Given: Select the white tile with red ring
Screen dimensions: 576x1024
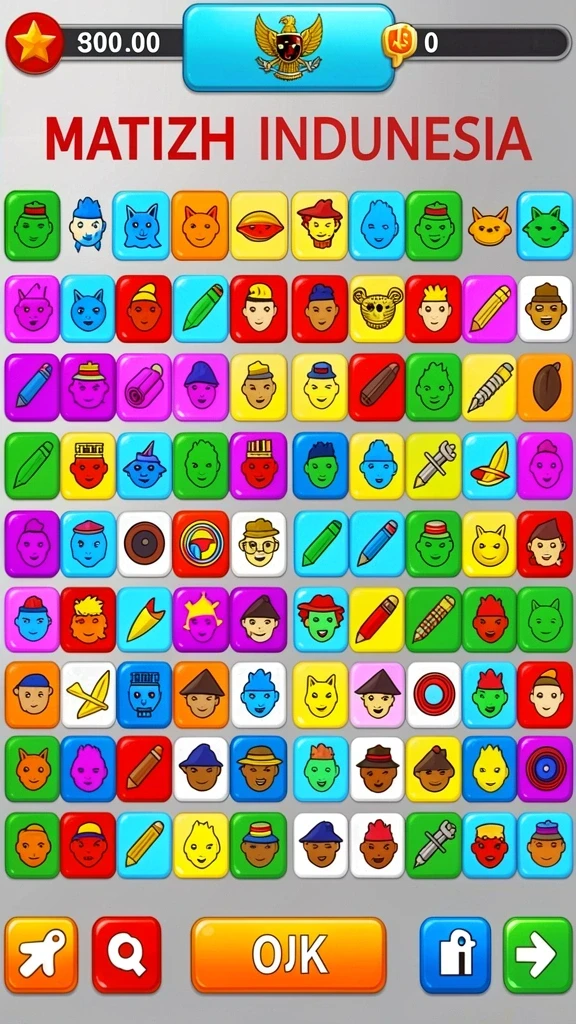Looking at the screenshot, I should coord(434,695).
